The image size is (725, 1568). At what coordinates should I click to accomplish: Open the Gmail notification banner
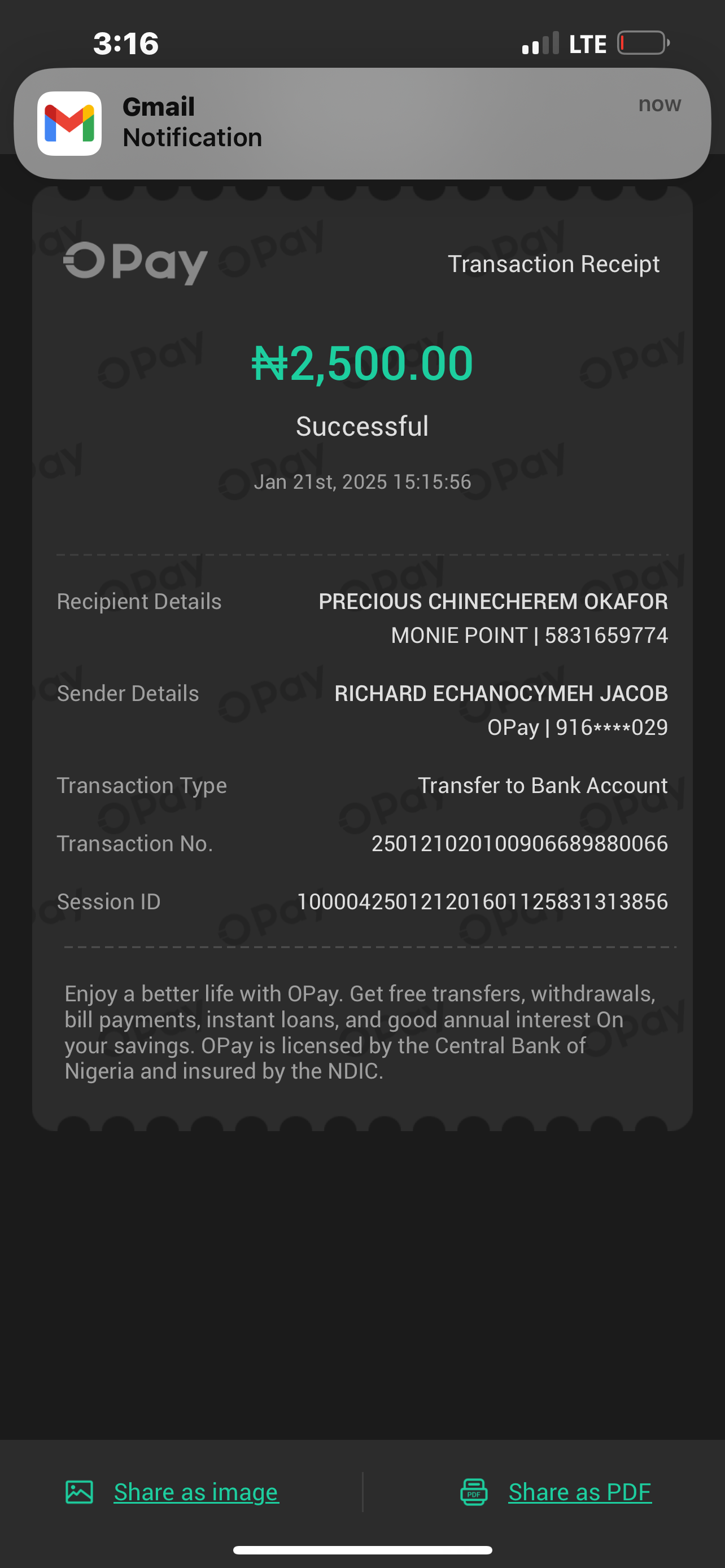(x=362, y=123)
